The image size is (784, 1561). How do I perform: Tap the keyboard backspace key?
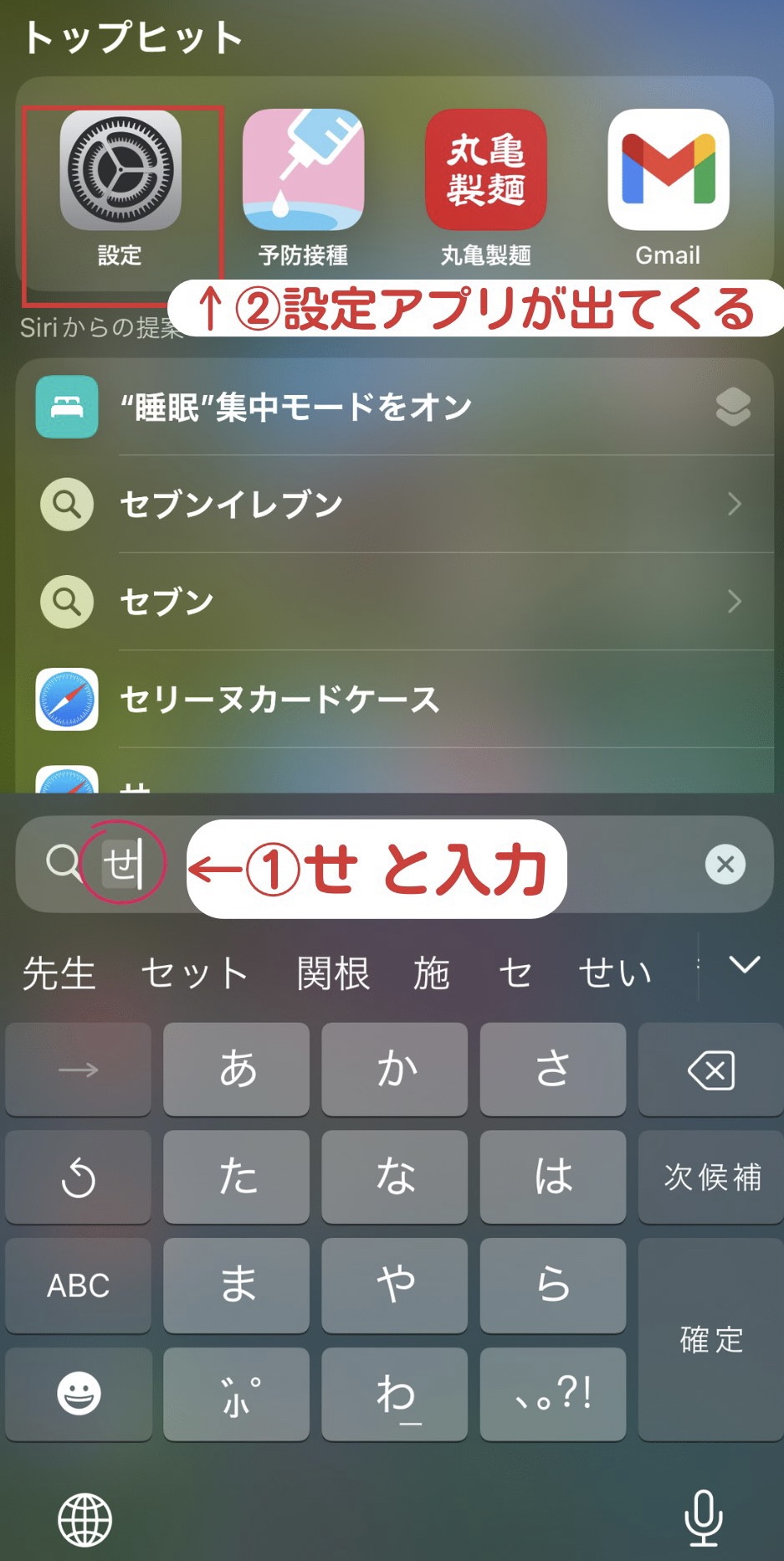pyautogui.click(x=710, y=1070)
